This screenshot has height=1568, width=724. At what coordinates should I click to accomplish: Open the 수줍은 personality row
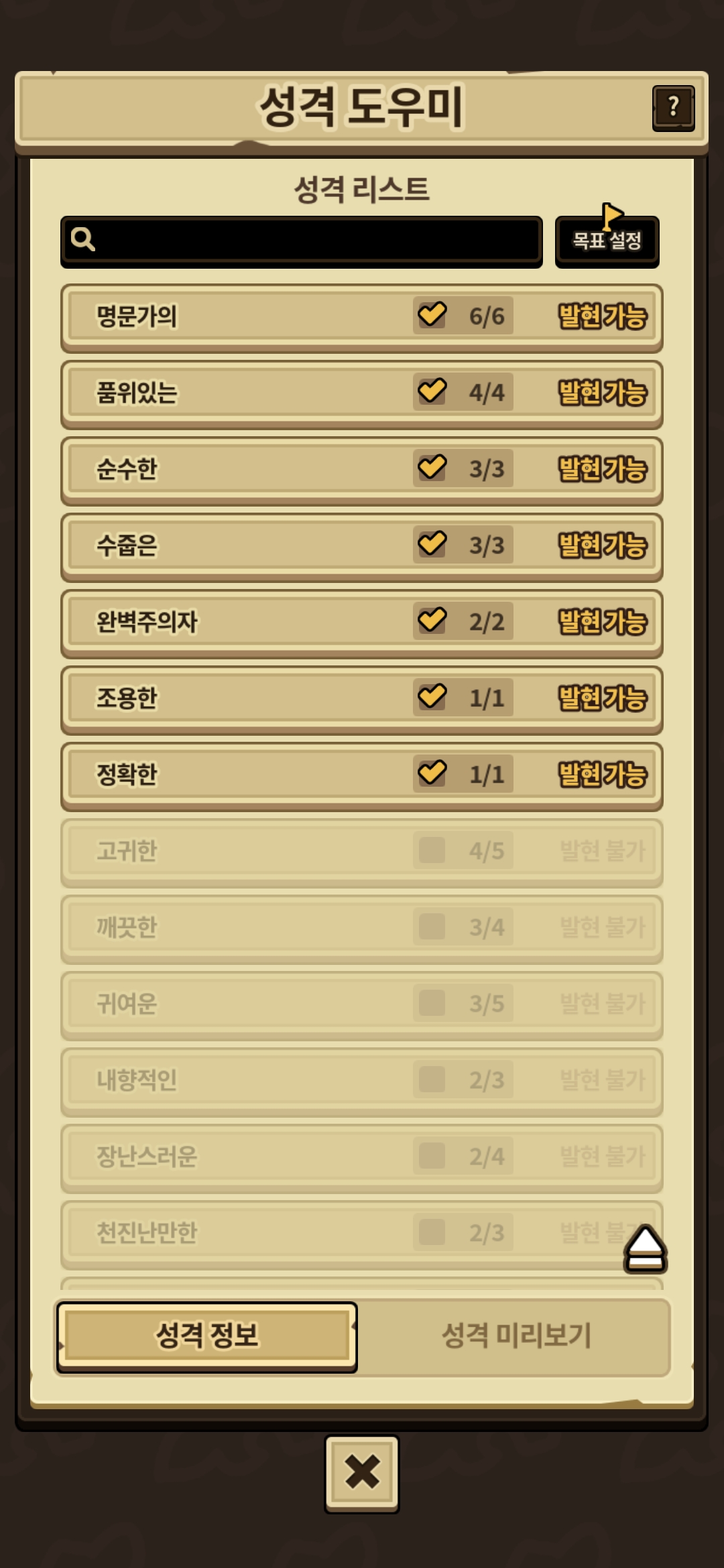361,546
